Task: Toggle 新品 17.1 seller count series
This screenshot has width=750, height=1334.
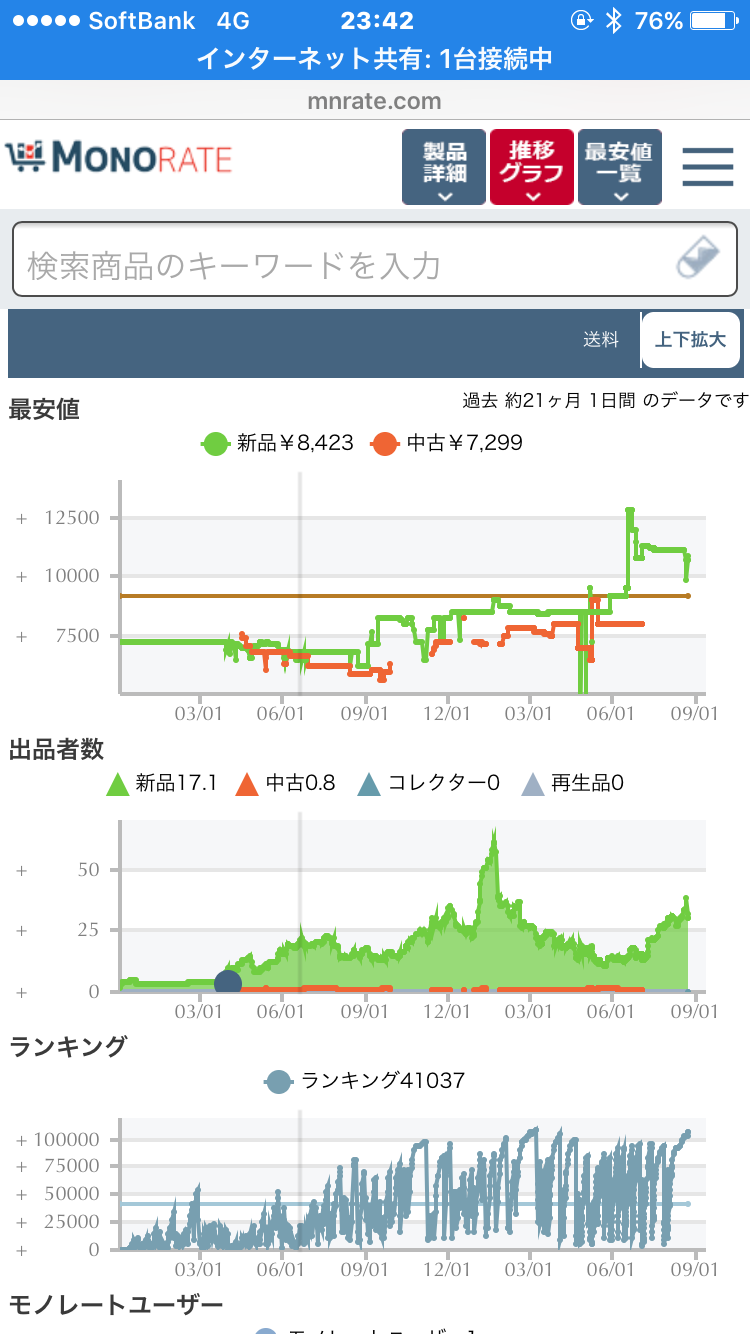Action: (x=162, y=783)
